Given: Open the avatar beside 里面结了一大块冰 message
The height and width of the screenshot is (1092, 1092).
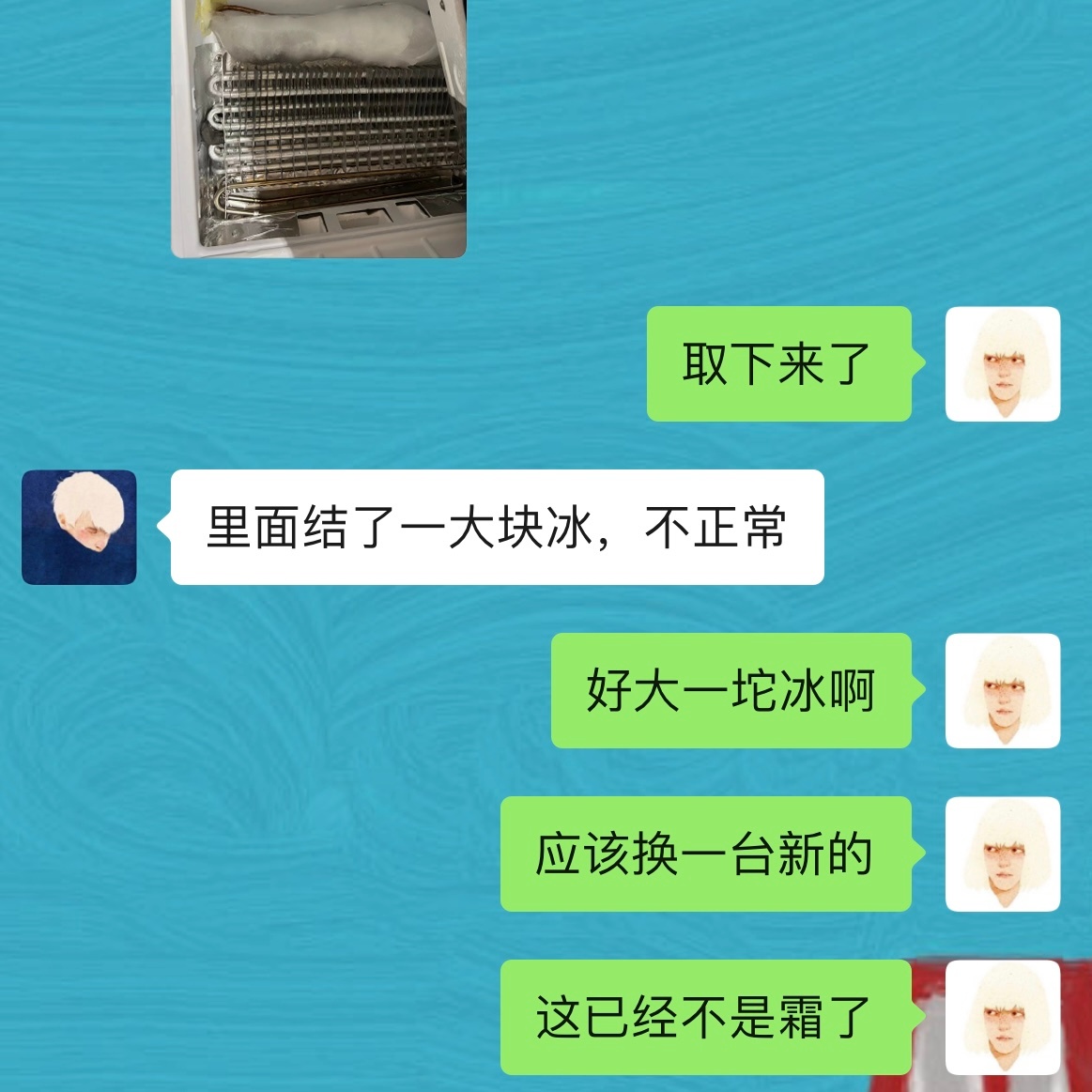Looking at the screenshot, I should pyautogui.click(x=79, y=527).
